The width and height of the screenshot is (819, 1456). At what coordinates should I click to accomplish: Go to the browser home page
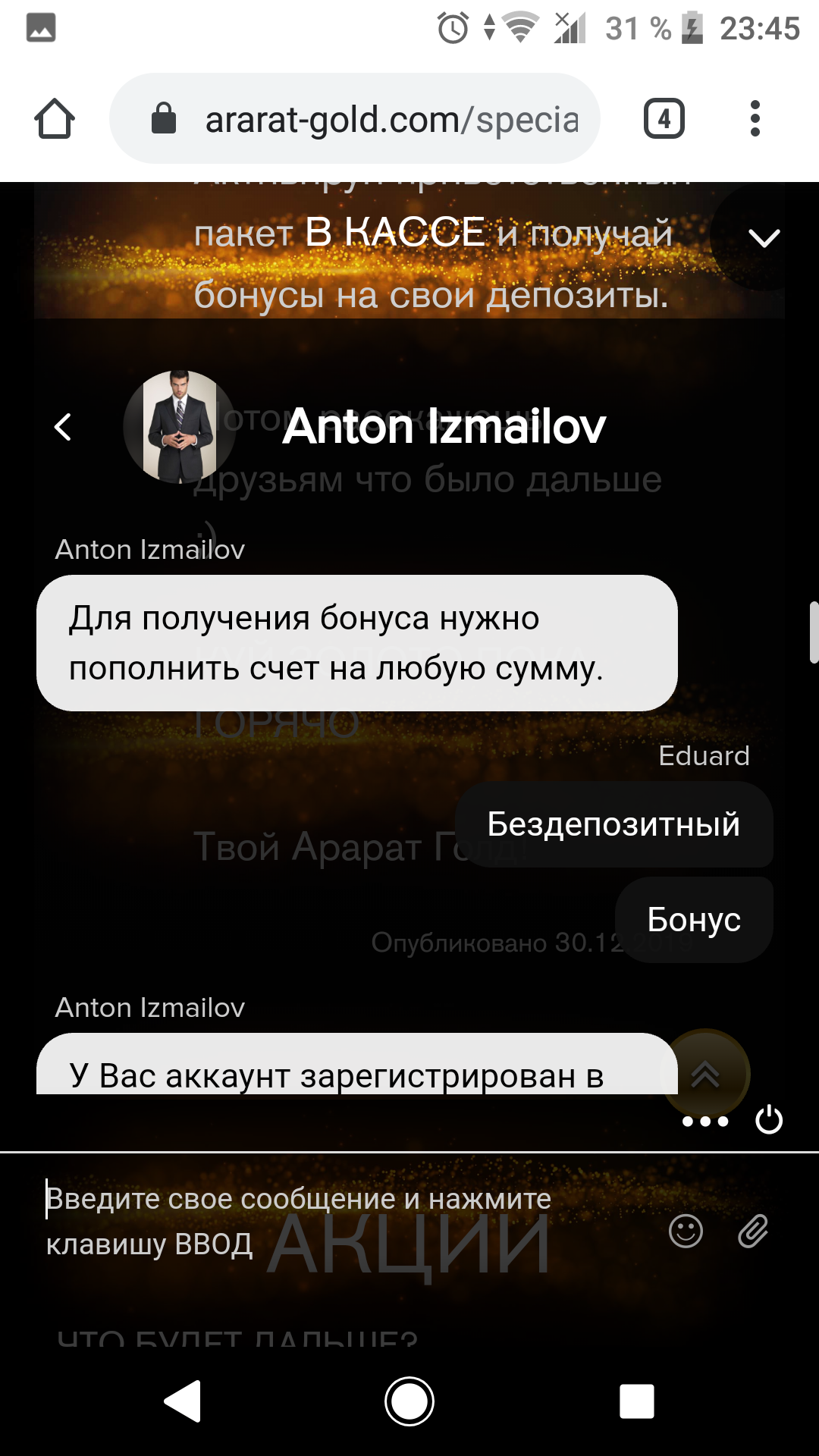[55, 119]
